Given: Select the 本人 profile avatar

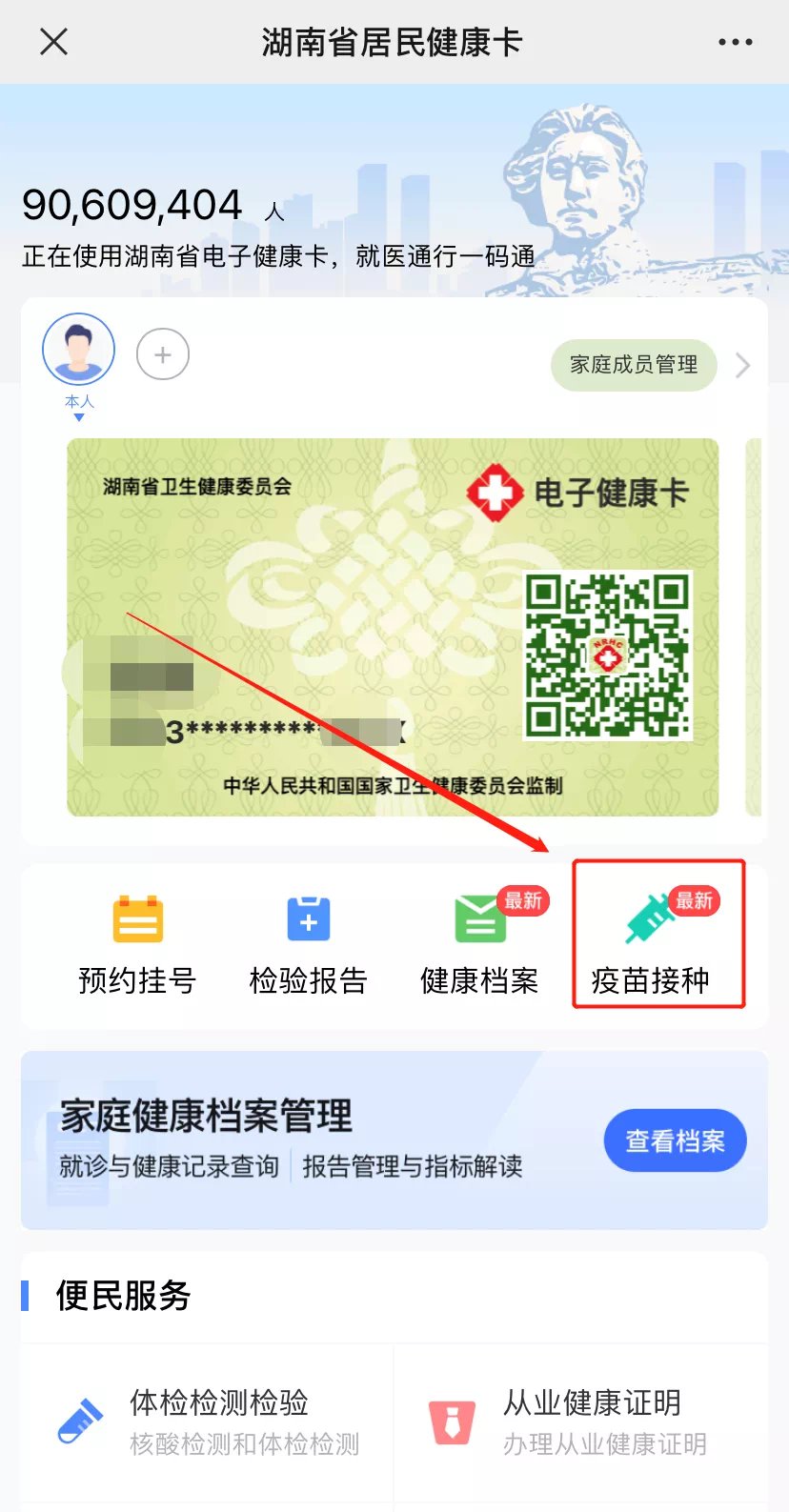Looking at the screenshot, I should pyautogui.click(x=79, y=350).
